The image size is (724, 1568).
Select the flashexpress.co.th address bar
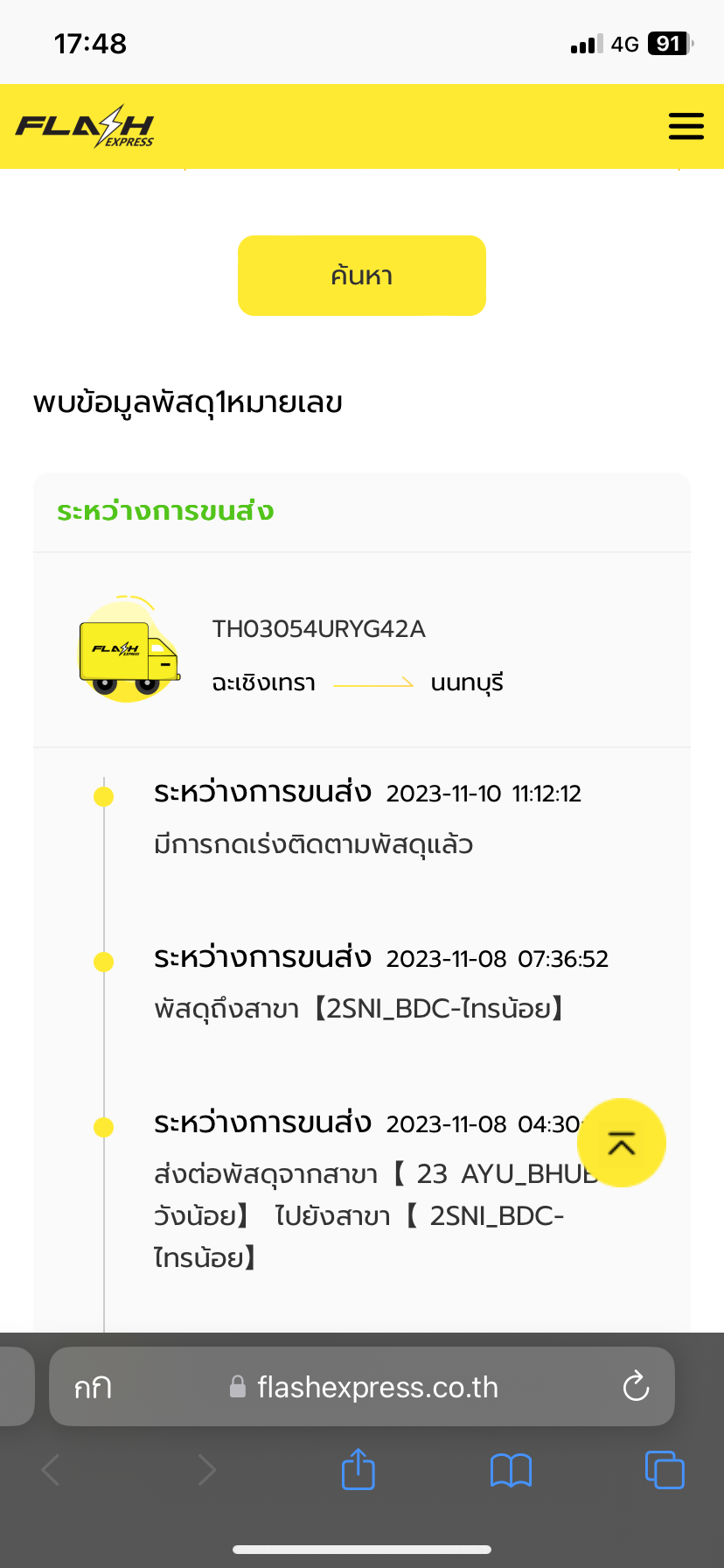pos(376,1387)
